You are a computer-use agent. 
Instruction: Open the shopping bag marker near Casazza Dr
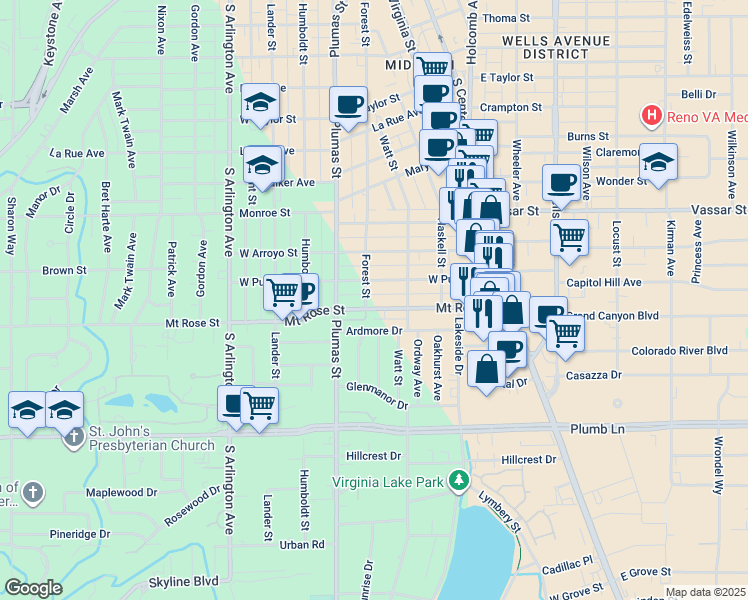486,370
